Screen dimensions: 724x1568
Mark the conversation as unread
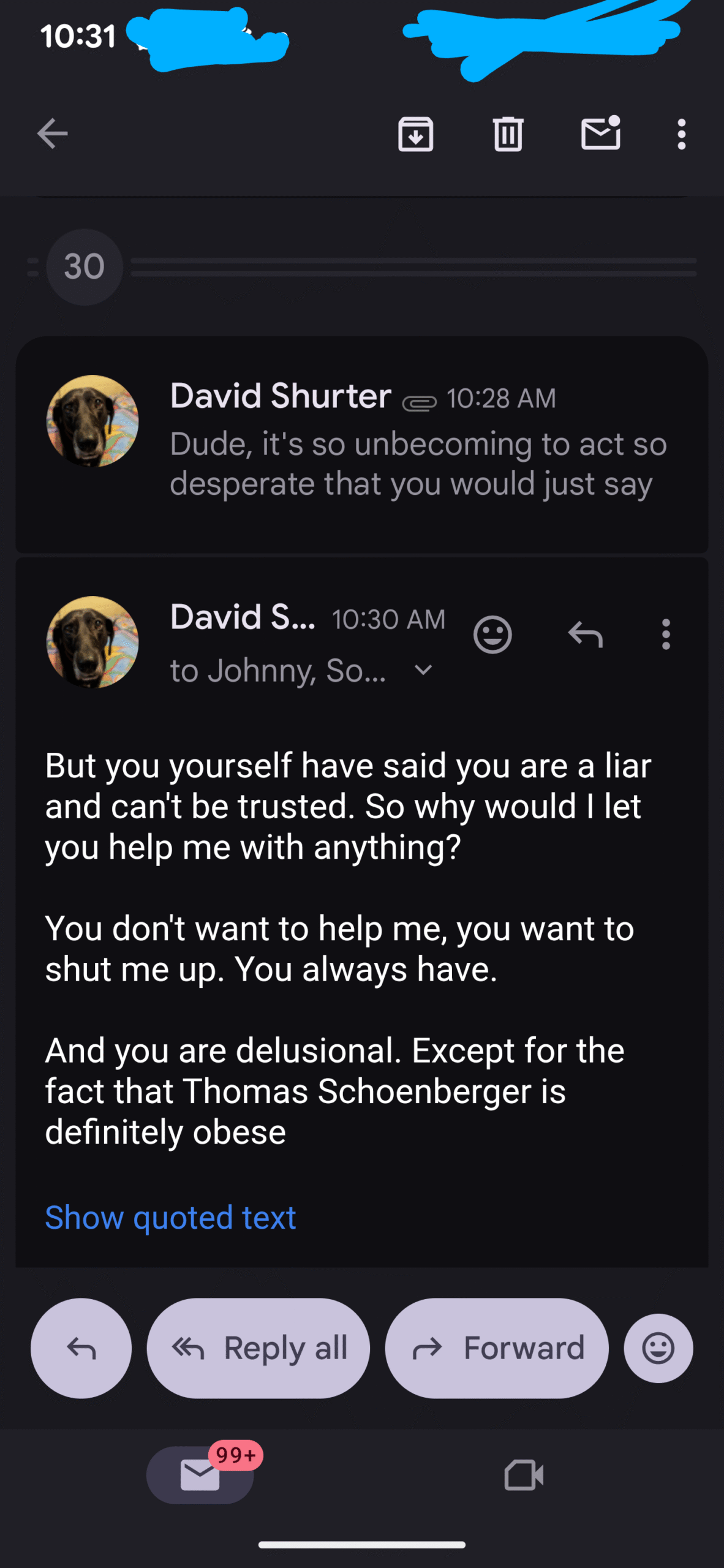click(600, 134)
